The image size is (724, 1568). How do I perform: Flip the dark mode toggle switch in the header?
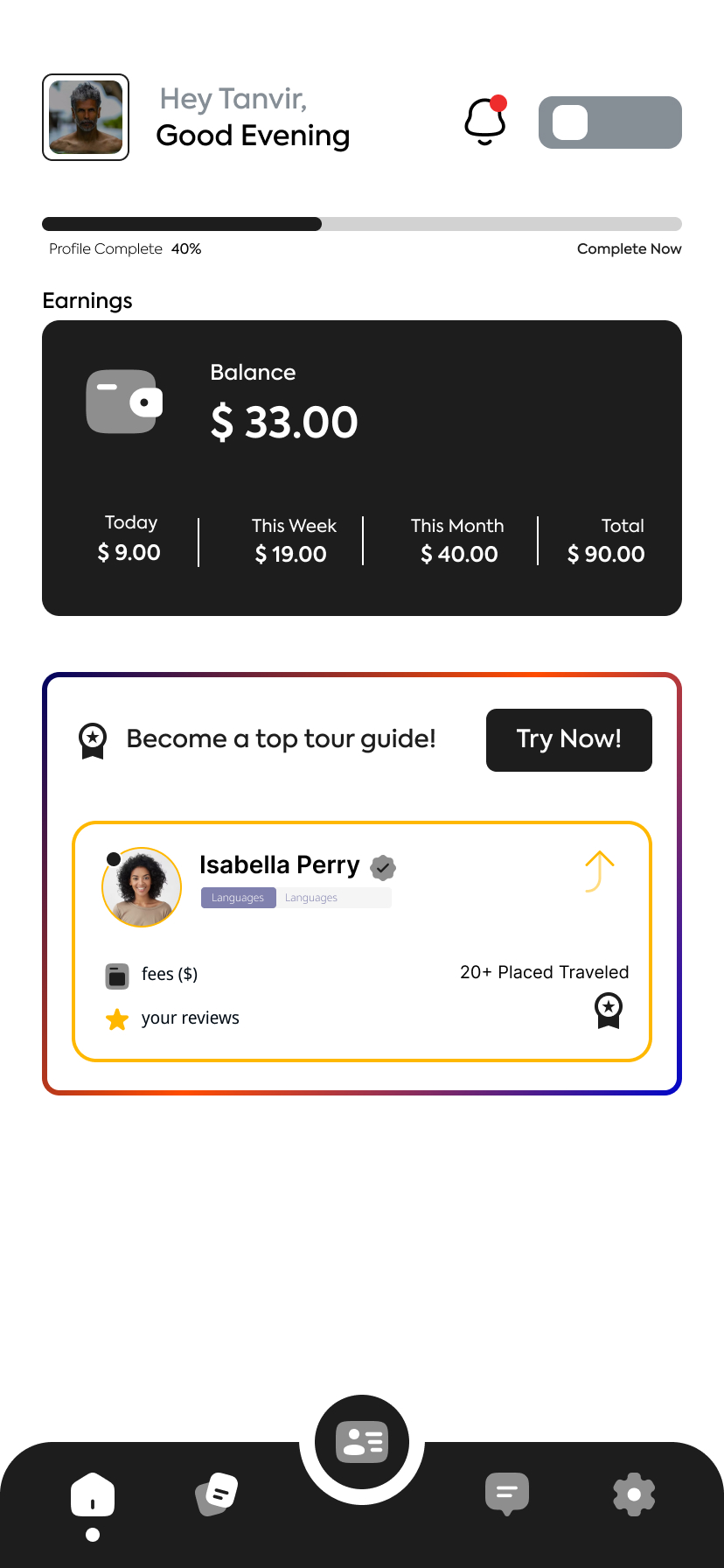coord(609,122)
